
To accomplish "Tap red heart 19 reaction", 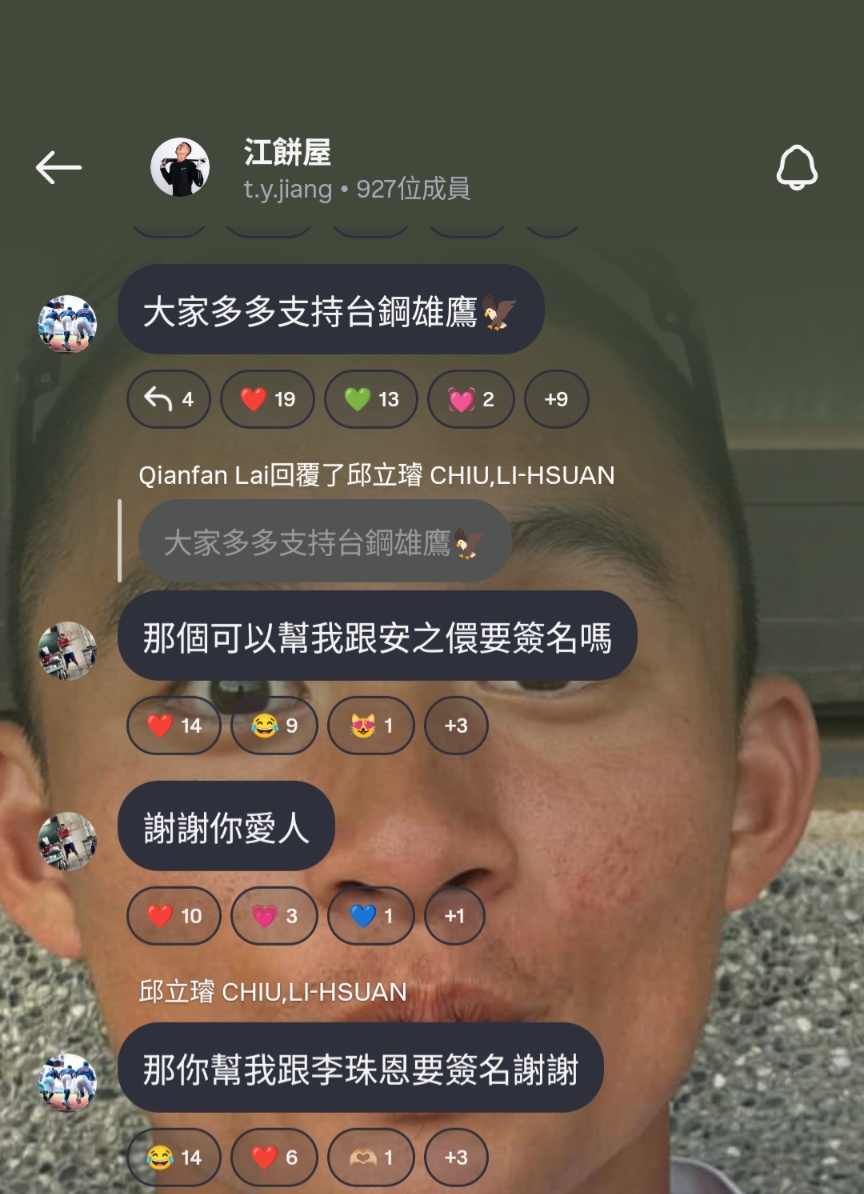I will pos(268,400).
